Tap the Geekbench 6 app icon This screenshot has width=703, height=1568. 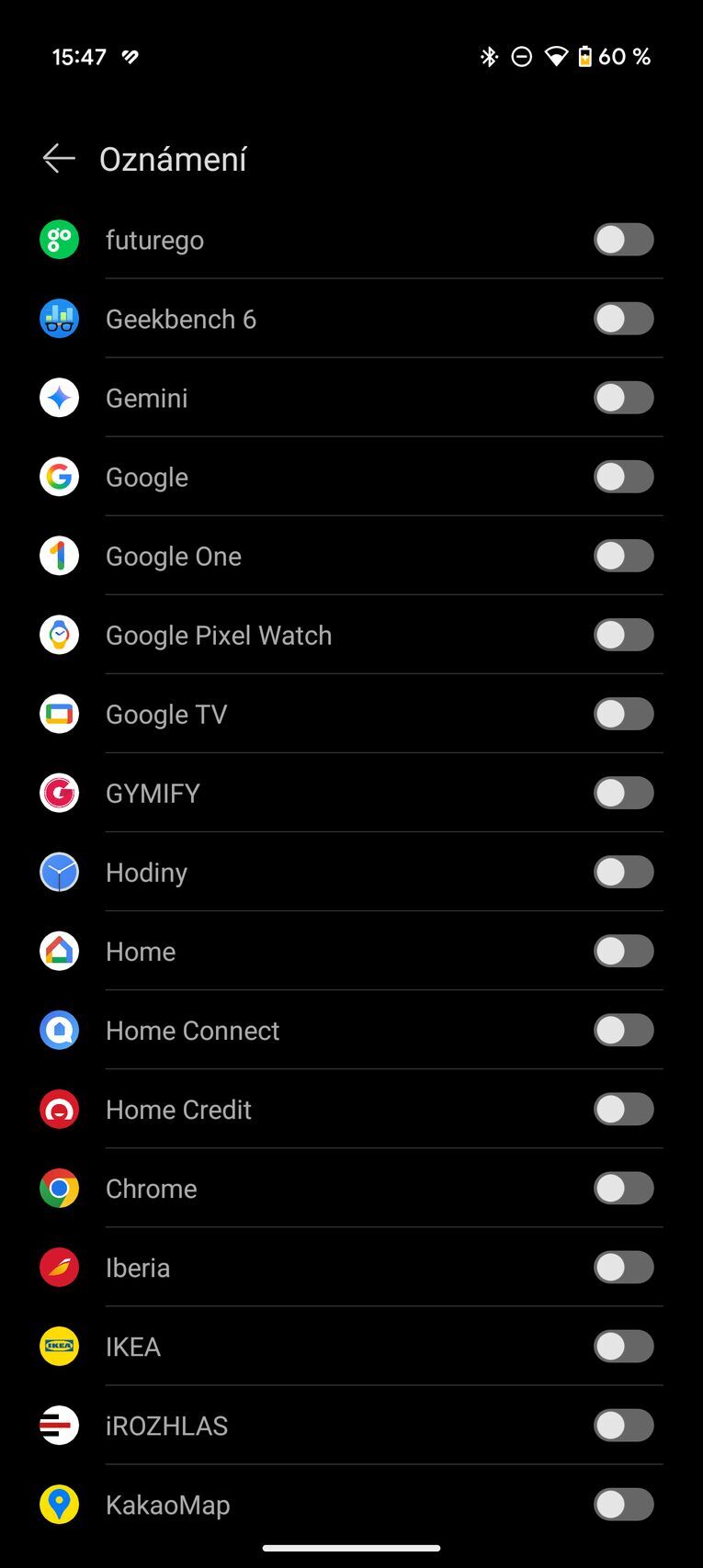click(x=59, y=319)
